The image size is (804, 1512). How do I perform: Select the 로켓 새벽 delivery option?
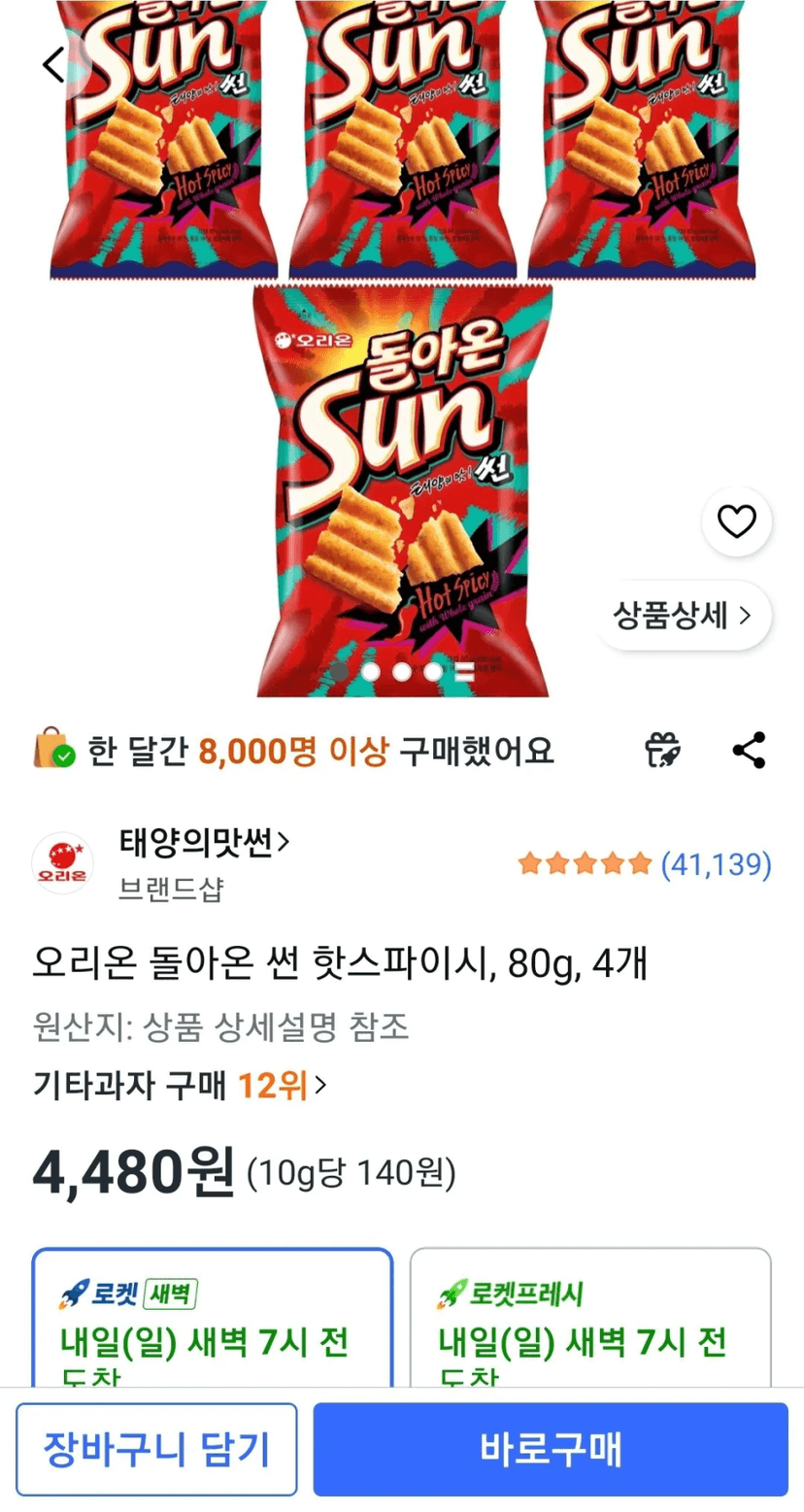click(x=213, y=1317)
